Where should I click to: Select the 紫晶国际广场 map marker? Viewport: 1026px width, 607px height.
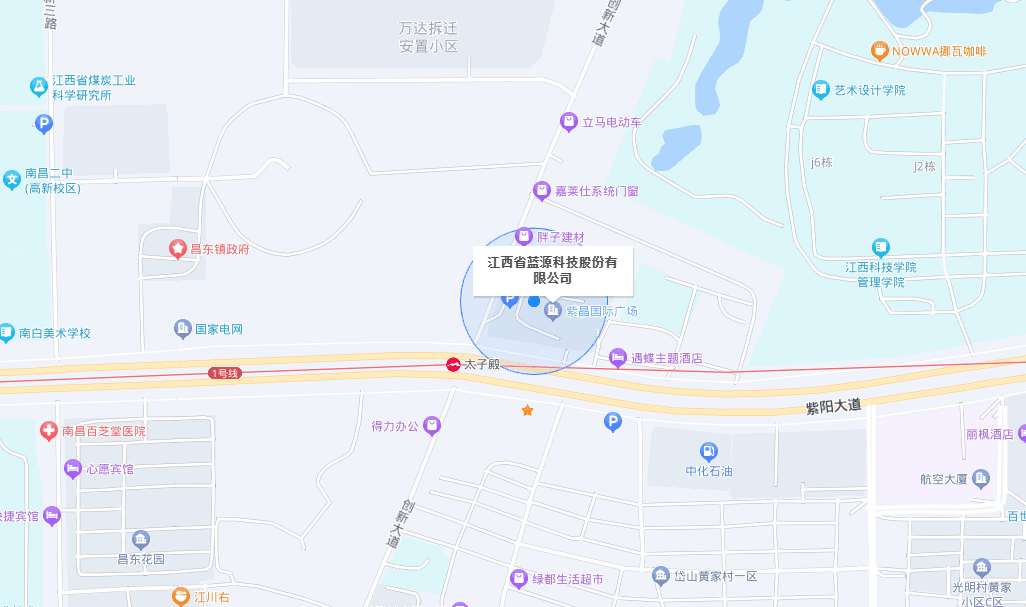pyautogui.click(x=552, y=312)
